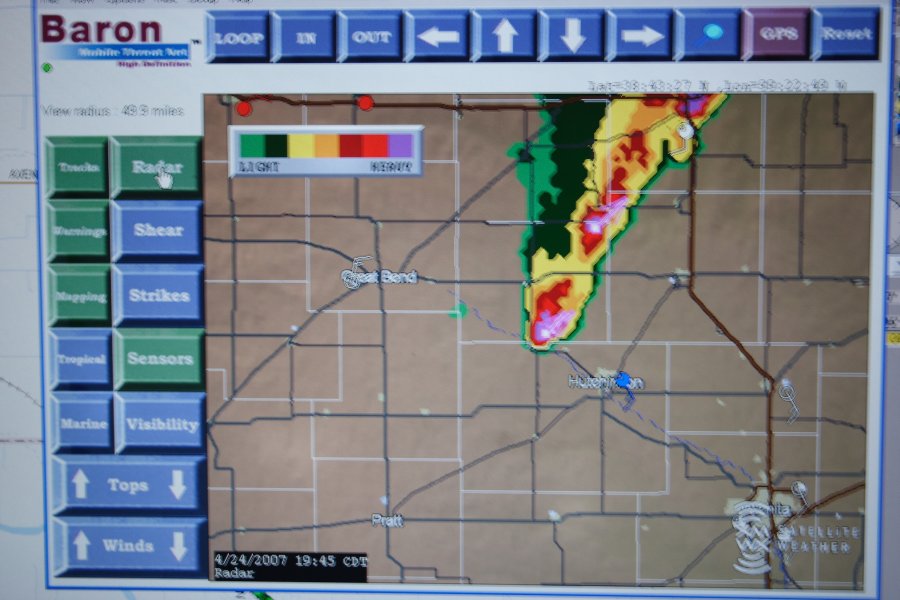Enable the Tropical layer
900x600 pixels.
(x=79, y=359)
